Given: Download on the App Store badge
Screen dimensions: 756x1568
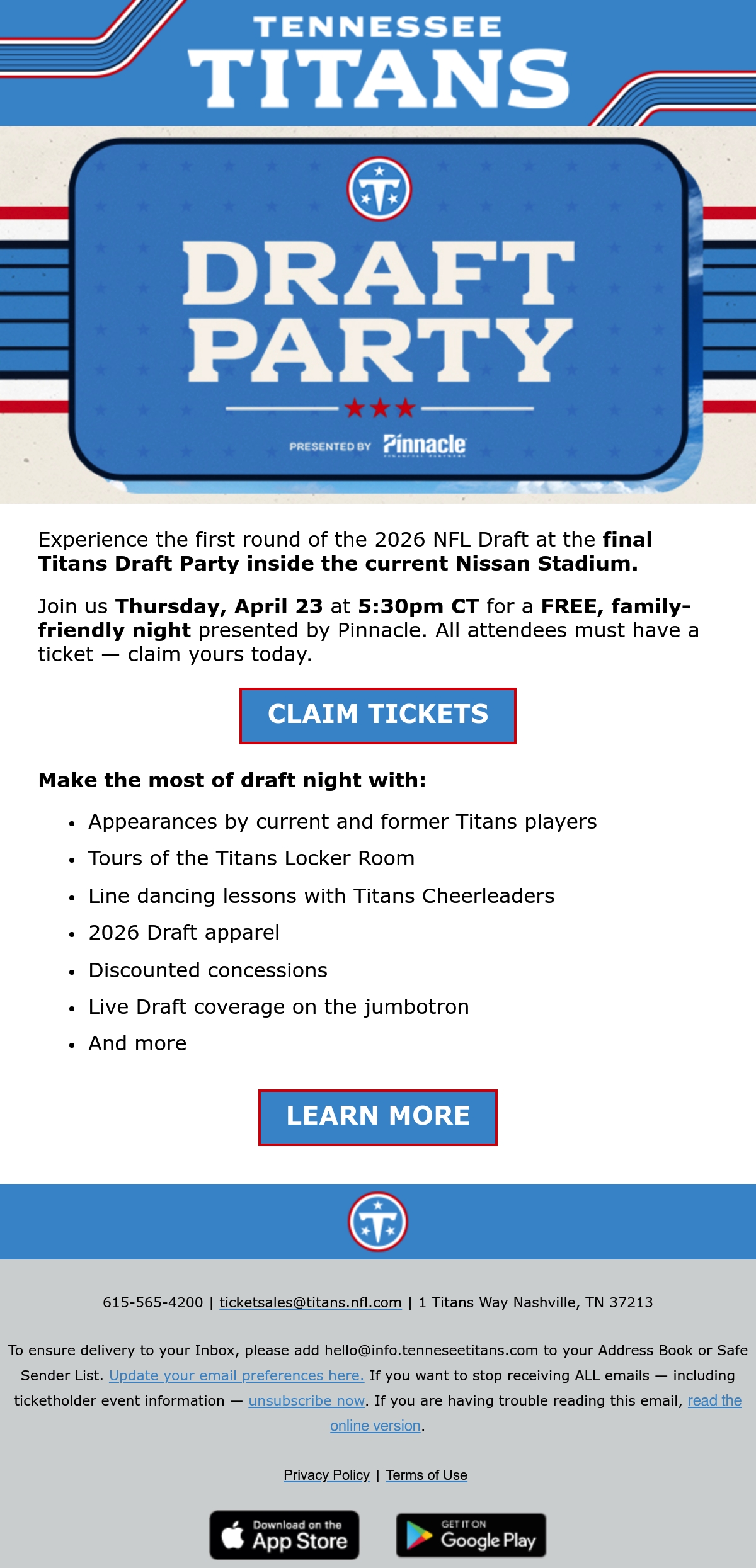Looking at the screenshot, I should pos(285,1535).
